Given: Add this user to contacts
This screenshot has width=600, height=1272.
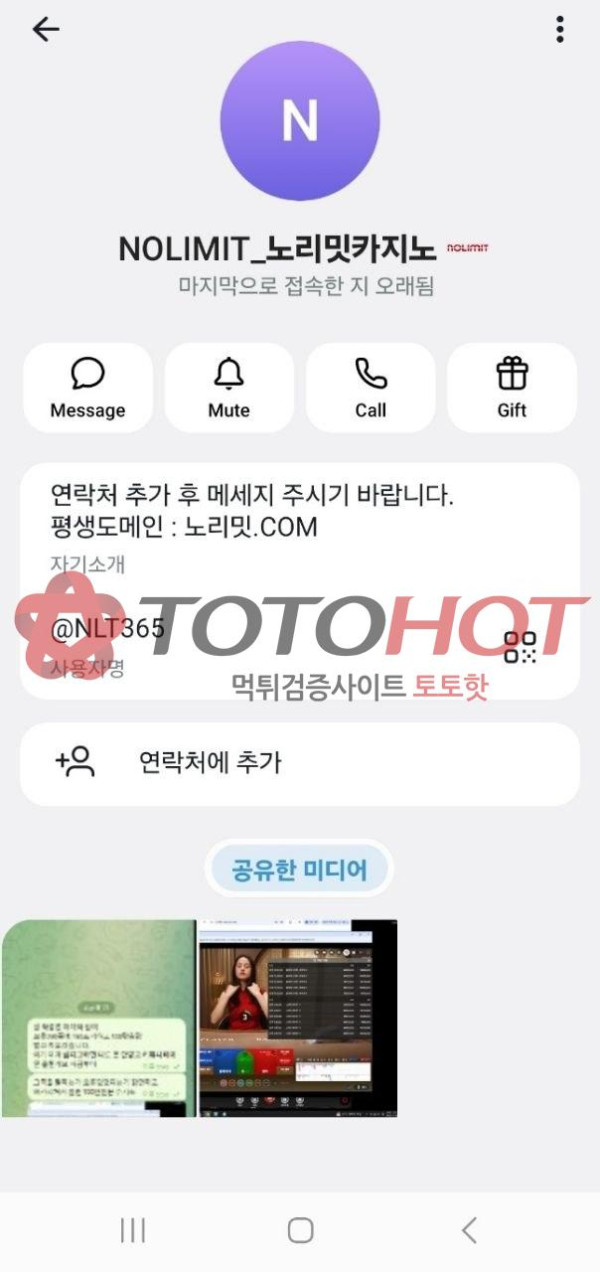Looking at the screenshot, I should click(x=300, y=764).
